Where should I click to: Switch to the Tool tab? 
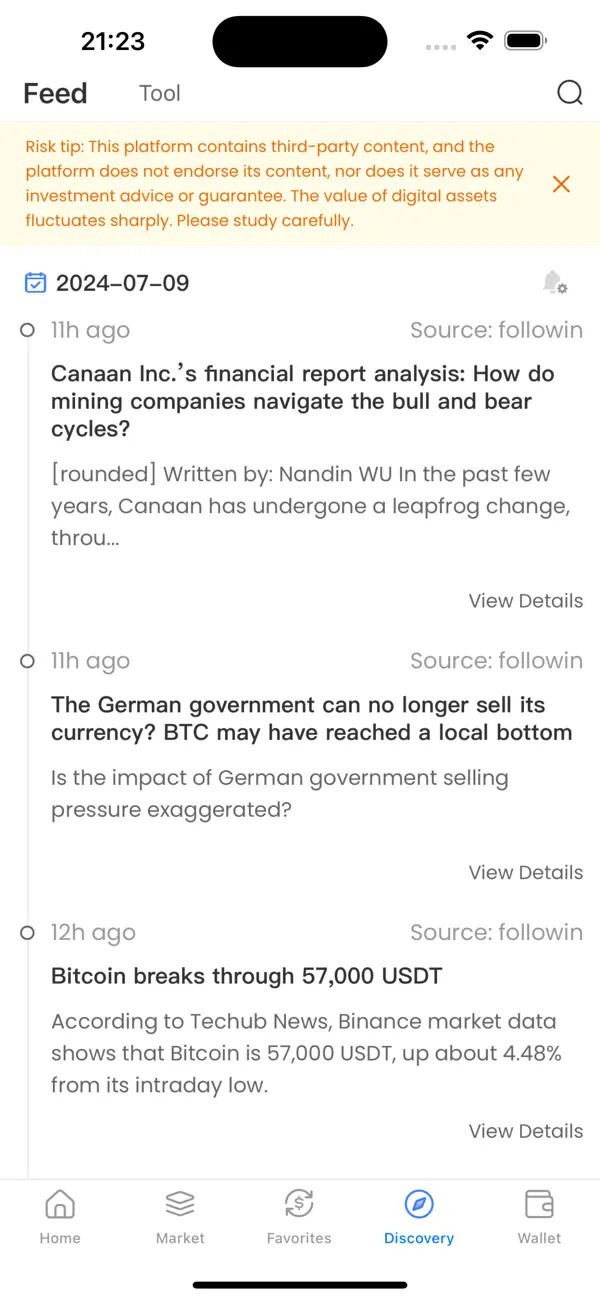tap(160, 93)
